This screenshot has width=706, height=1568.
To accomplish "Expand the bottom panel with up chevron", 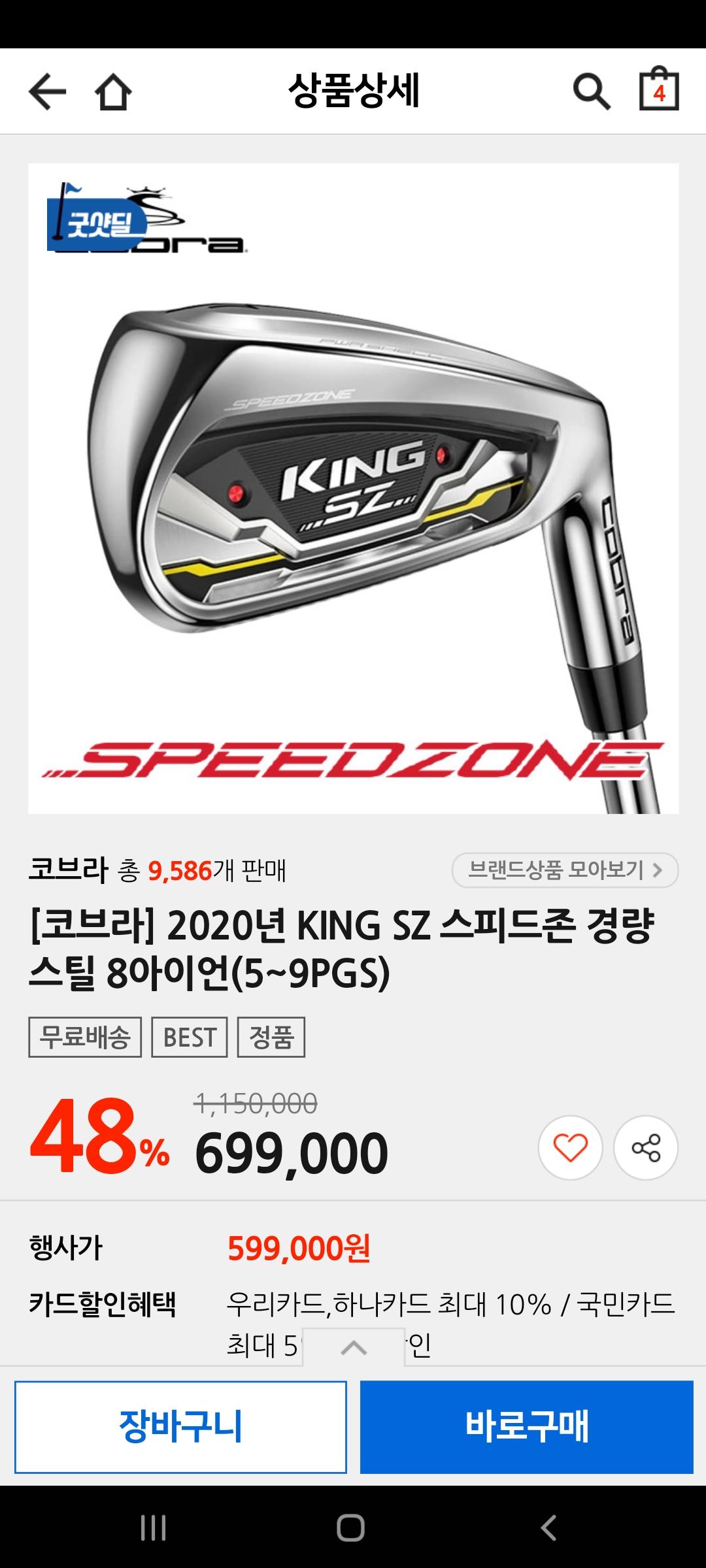I will coord(354,1347).
